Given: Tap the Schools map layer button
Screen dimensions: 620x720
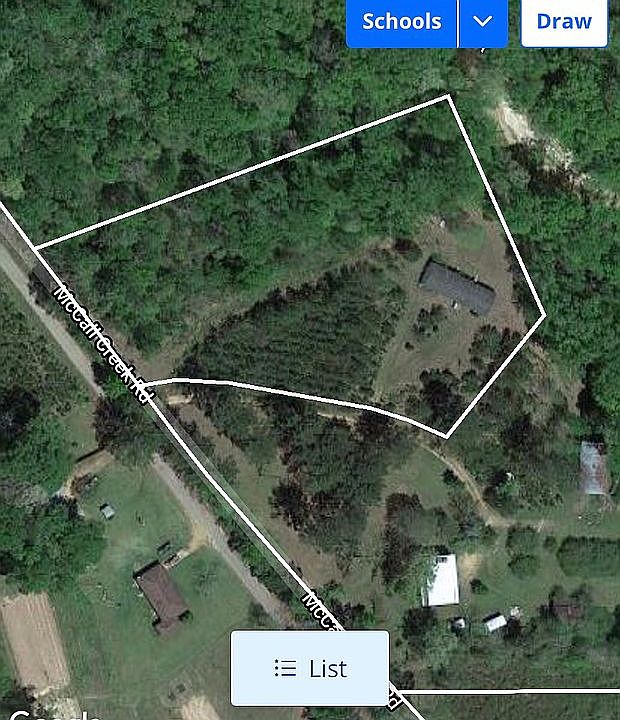Looking at the screenshot, I should click(401, 22).
